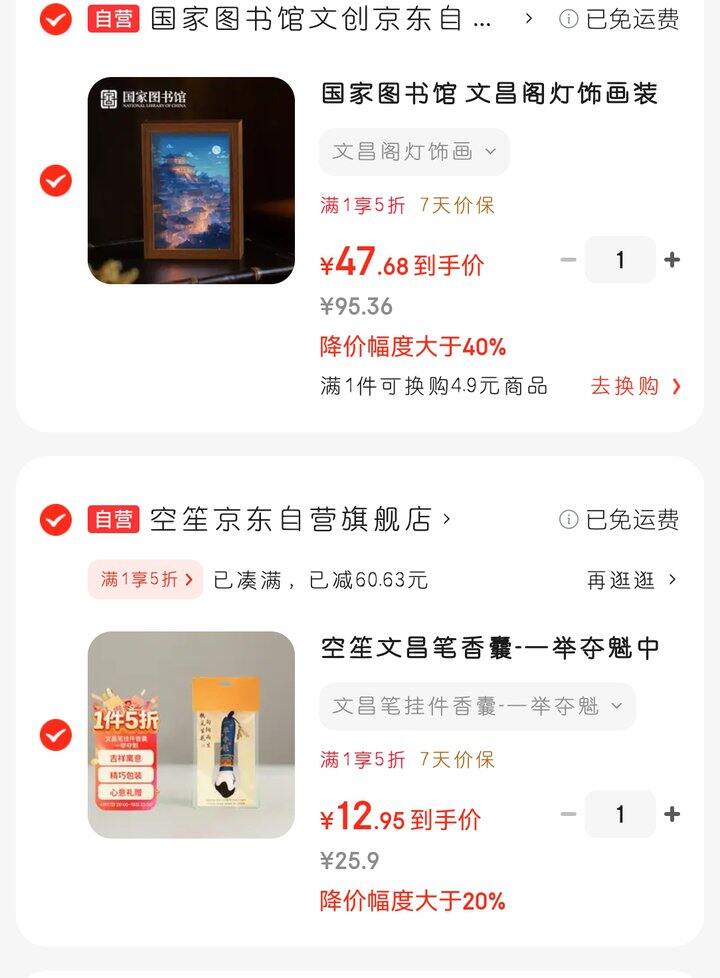
Task: Tap 再逛逛 to keep browsing the promotion
Action: 619,581
